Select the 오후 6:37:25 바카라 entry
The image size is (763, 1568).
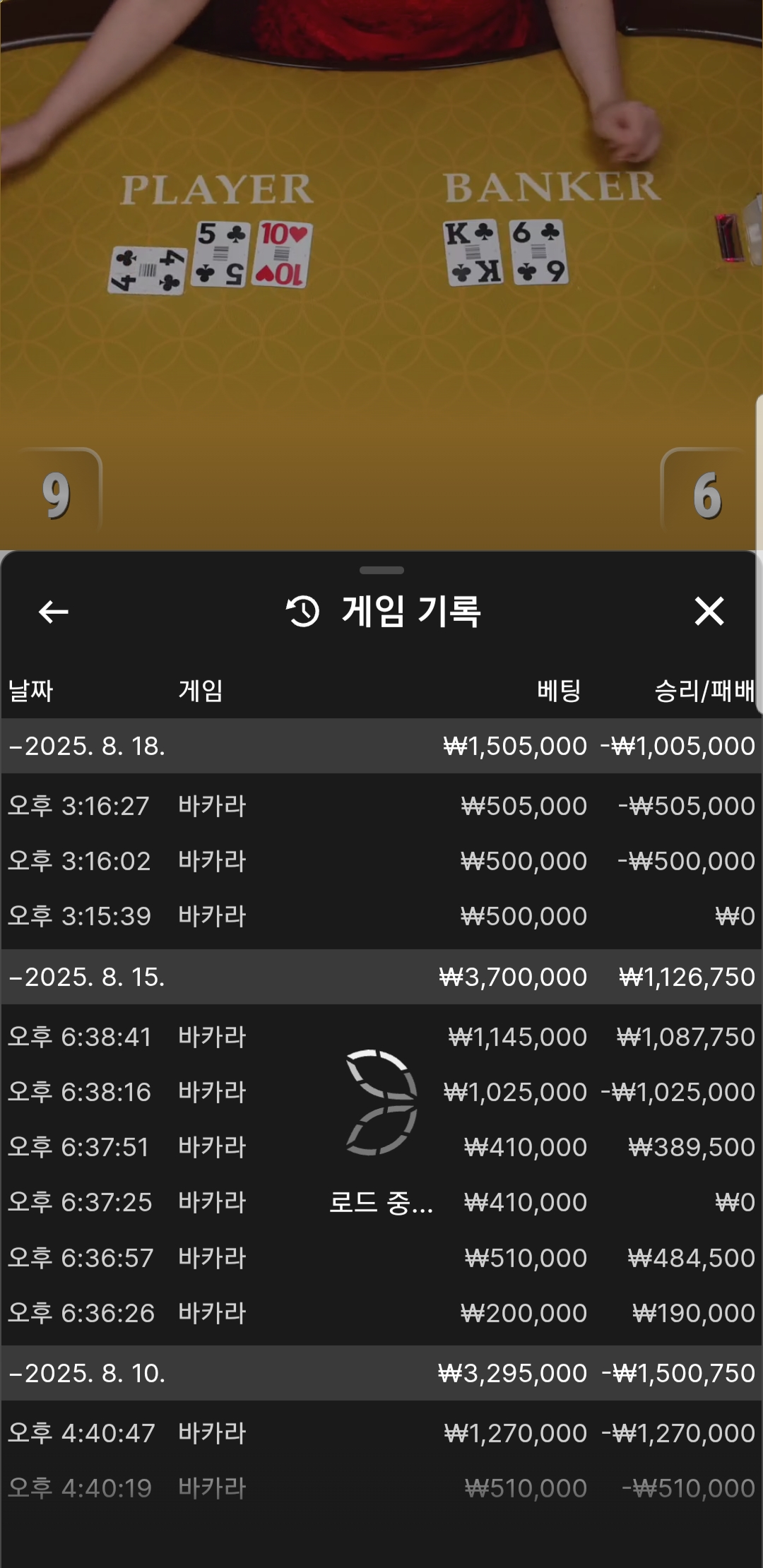(381, 1202)
